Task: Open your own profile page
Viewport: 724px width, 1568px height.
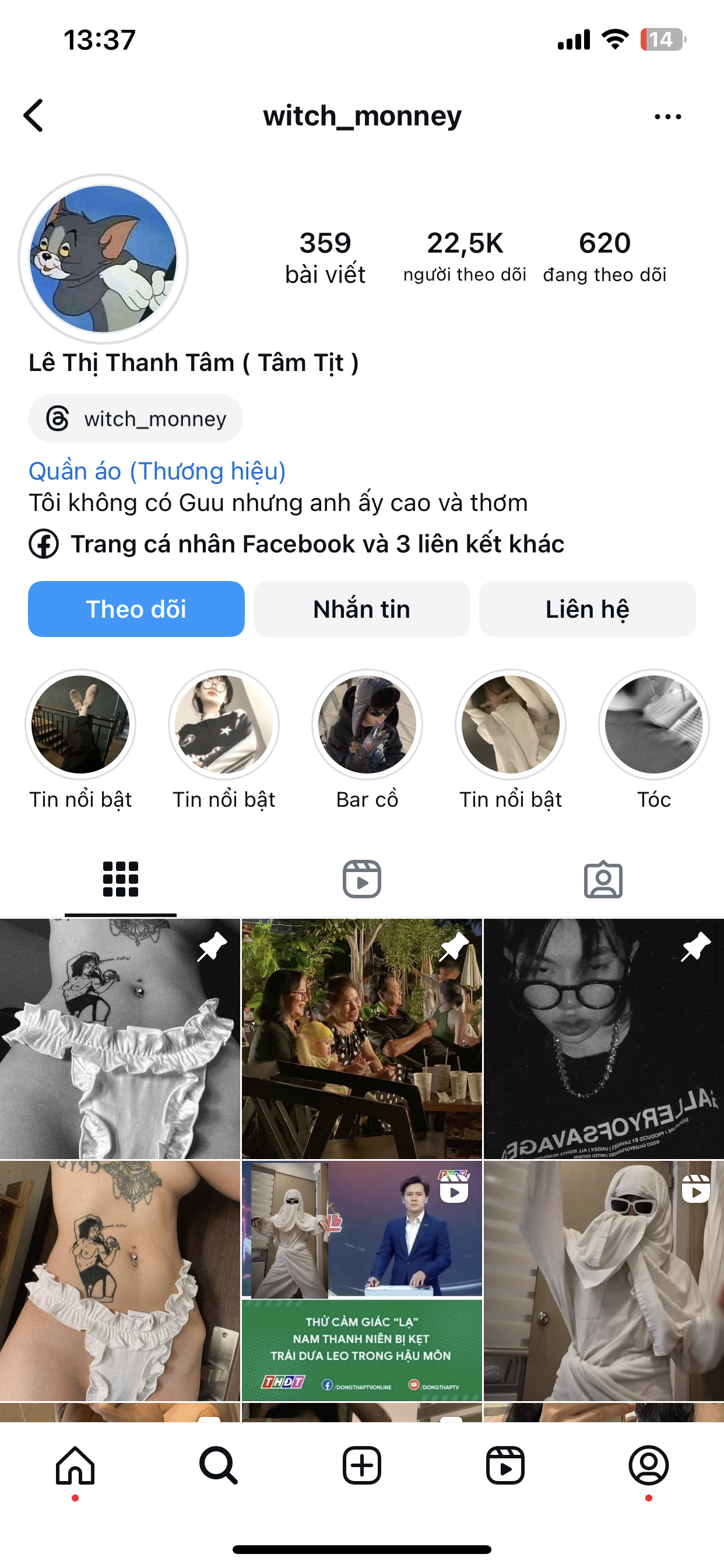Action: click(x=649, y=1466)
